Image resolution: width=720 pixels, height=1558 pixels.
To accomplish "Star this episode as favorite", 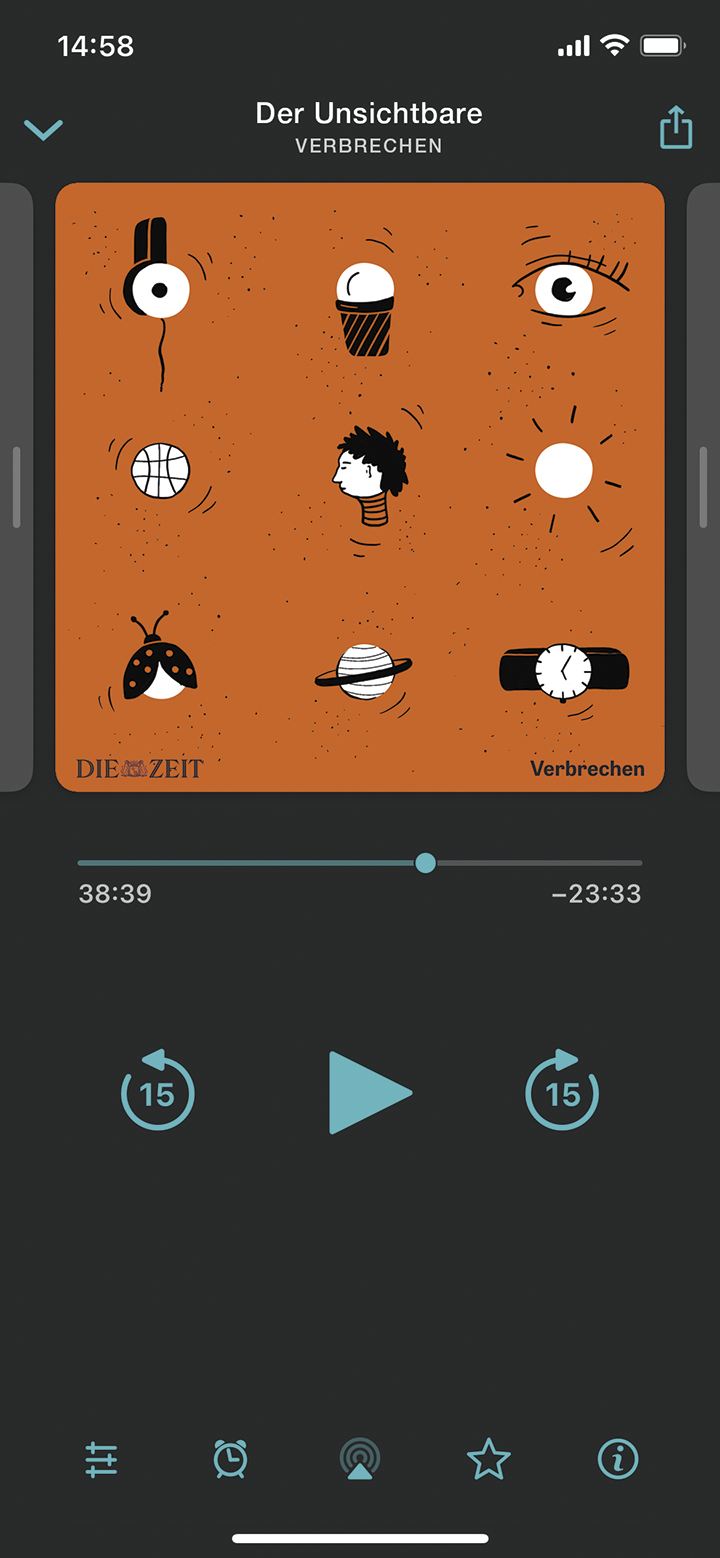I will pos(488,1460).
